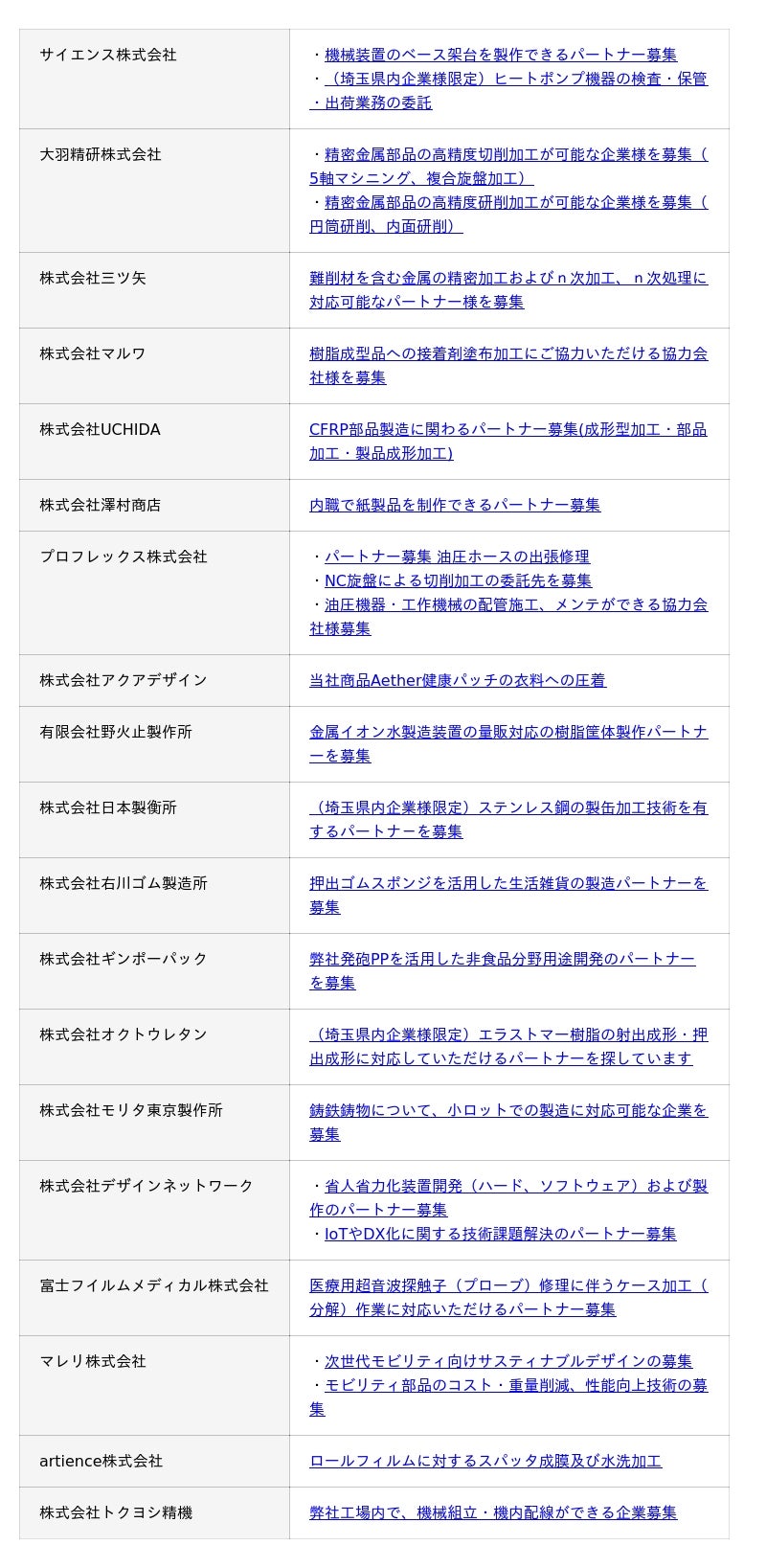Open the 油圧ホースの出張修理 link
Image resolution: width=766 pixels, height=1568 pixels.
point(457,557)
